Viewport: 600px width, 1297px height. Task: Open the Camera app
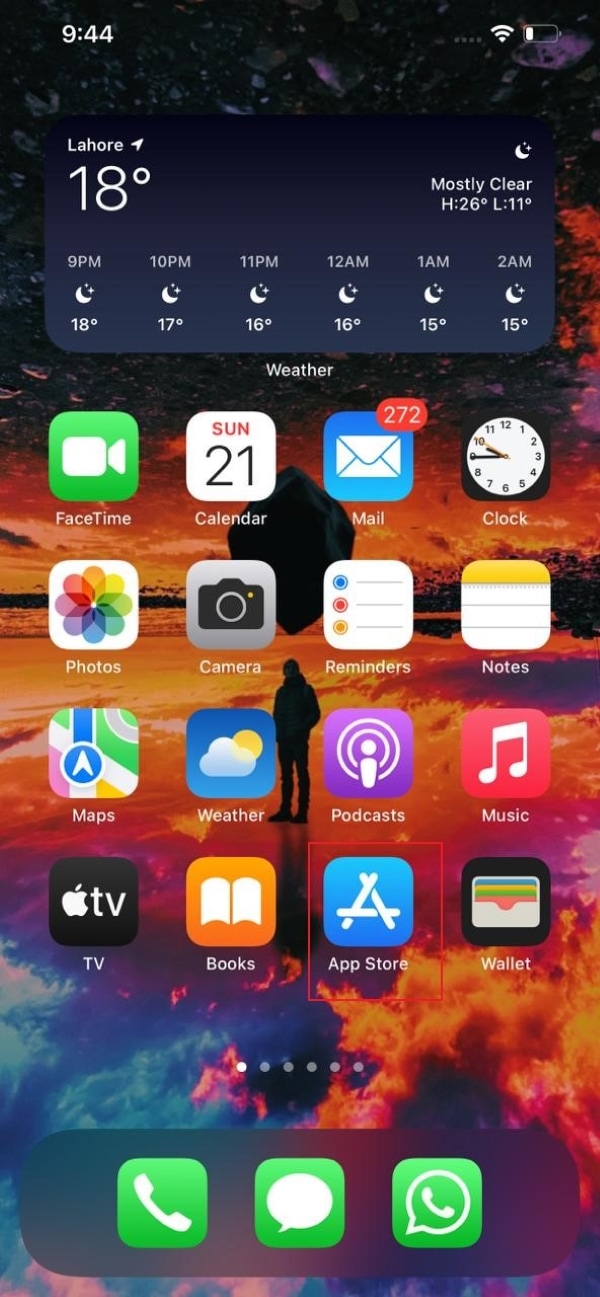point(231,605)
